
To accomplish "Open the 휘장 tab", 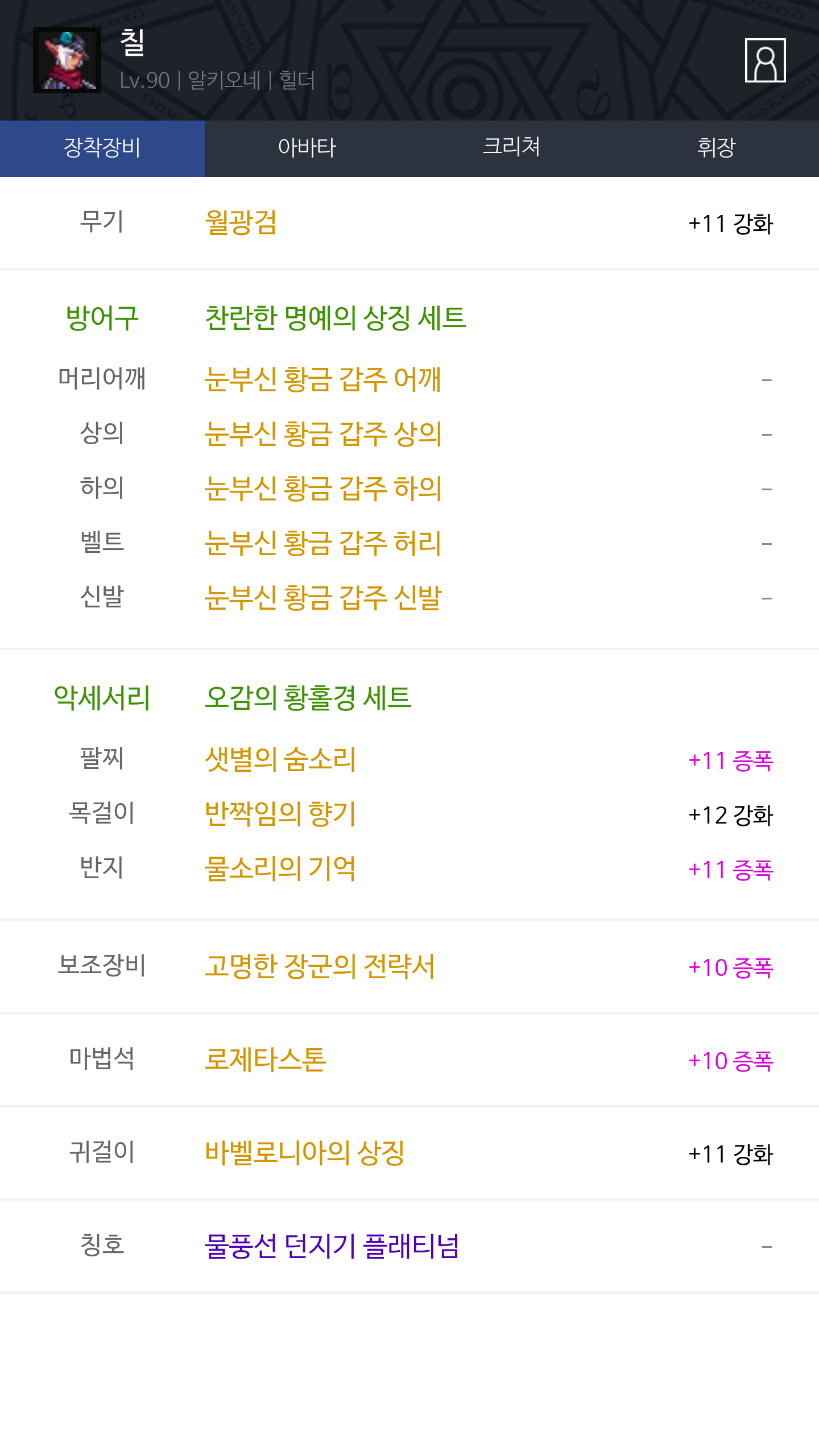I will click(x=717, y=148).
